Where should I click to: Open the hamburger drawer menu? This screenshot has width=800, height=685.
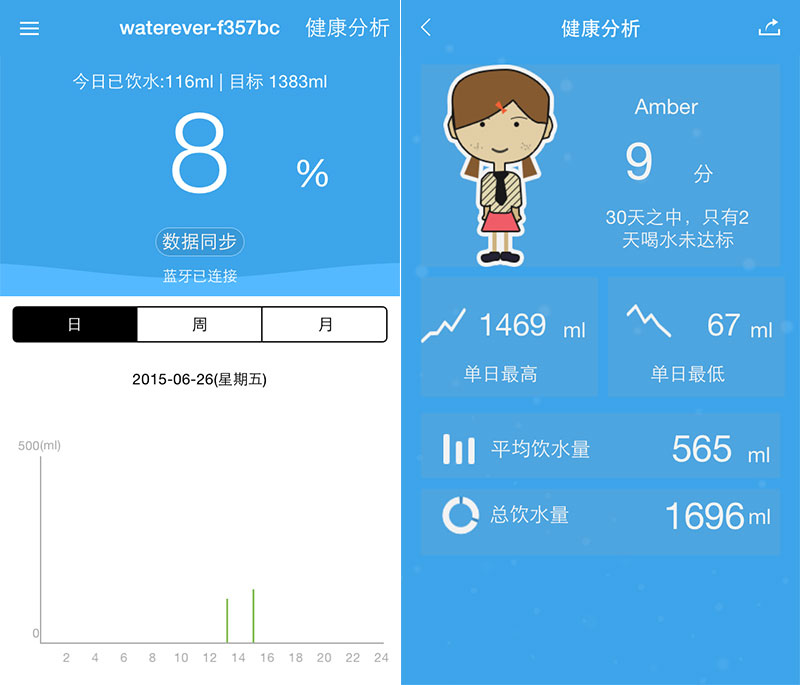[30, 28]
